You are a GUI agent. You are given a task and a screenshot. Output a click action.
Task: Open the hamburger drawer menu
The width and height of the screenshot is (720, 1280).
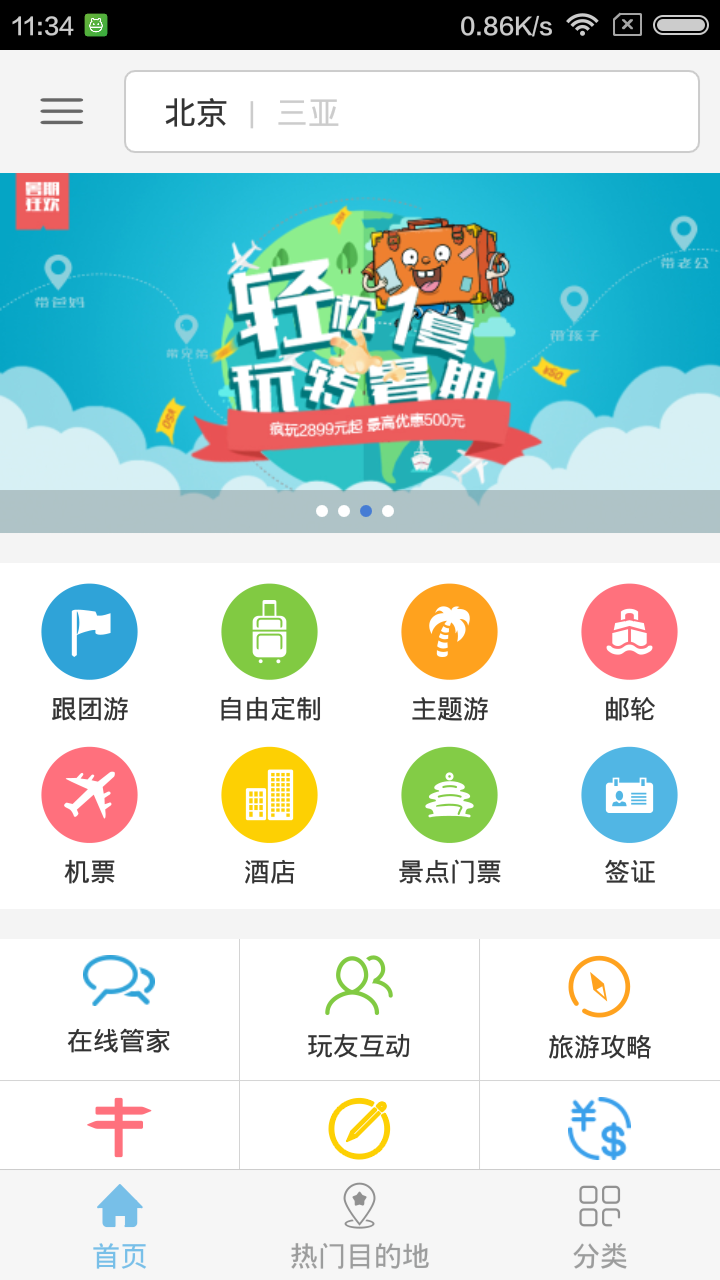pyautogui.click(x=61, y=111)
